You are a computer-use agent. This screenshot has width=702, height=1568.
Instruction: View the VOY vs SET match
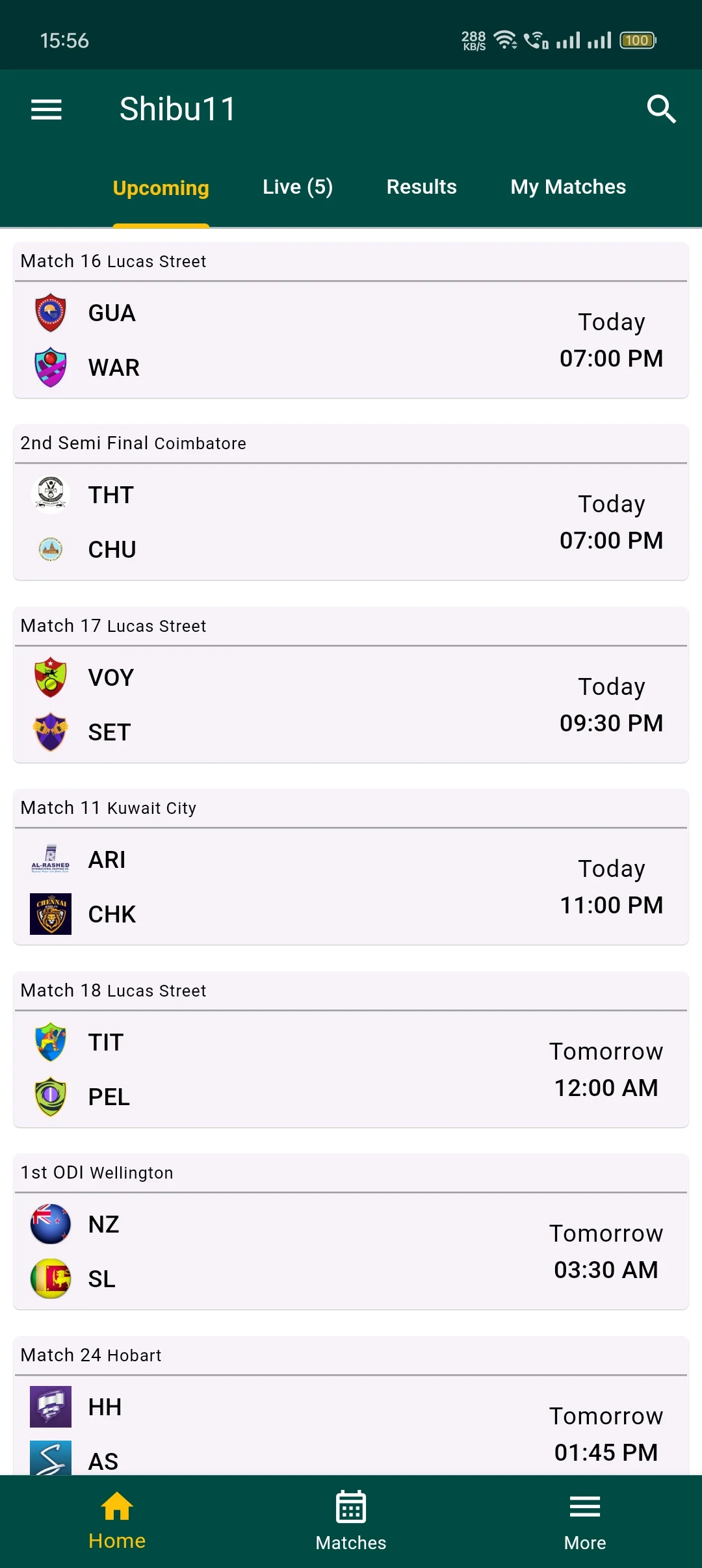pyautogui.click(x=351, y=685)
